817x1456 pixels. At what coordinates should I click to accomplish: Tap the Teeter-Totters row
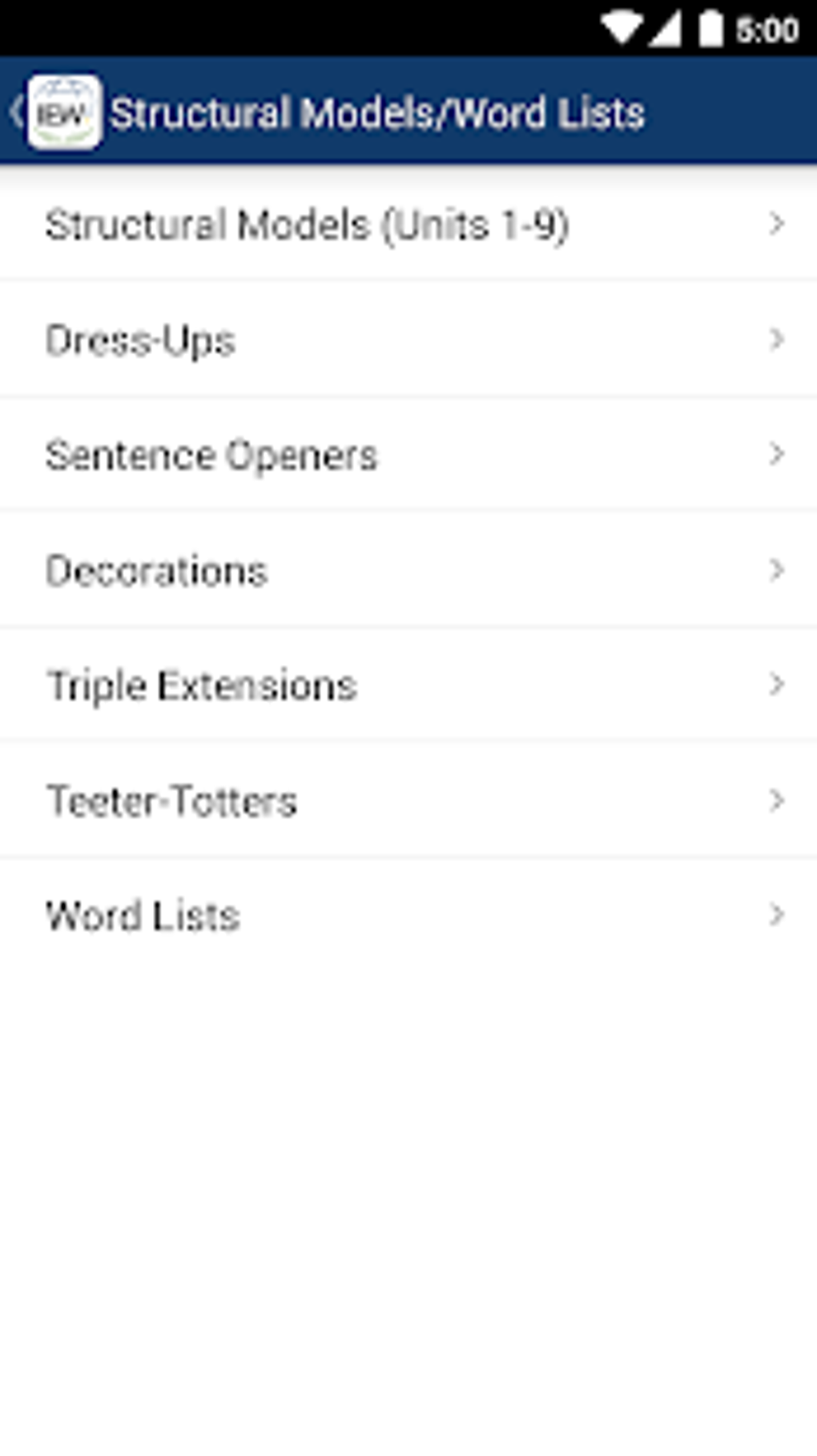(x=408, y=801)
